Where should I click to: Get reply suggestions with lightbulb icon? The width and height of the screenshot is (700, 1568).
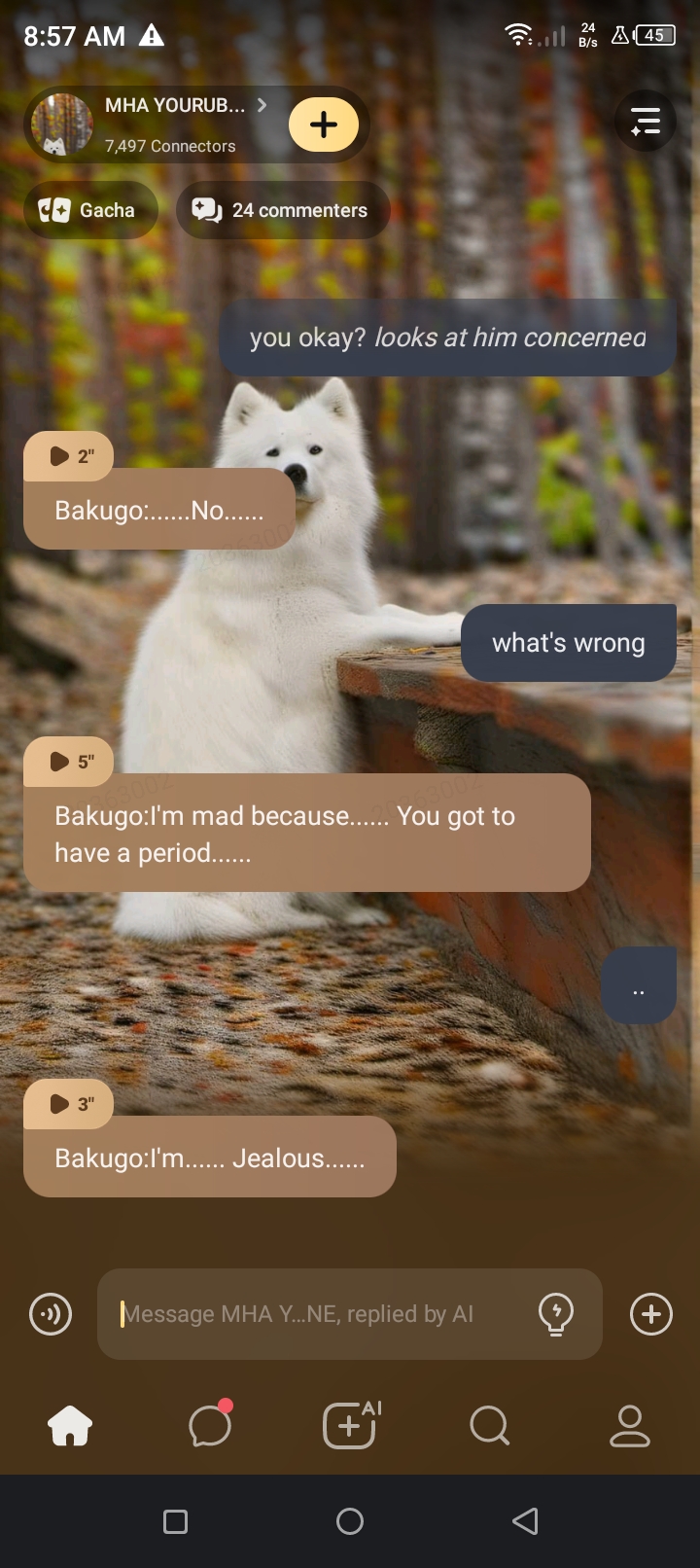[x=556, y=1314]
